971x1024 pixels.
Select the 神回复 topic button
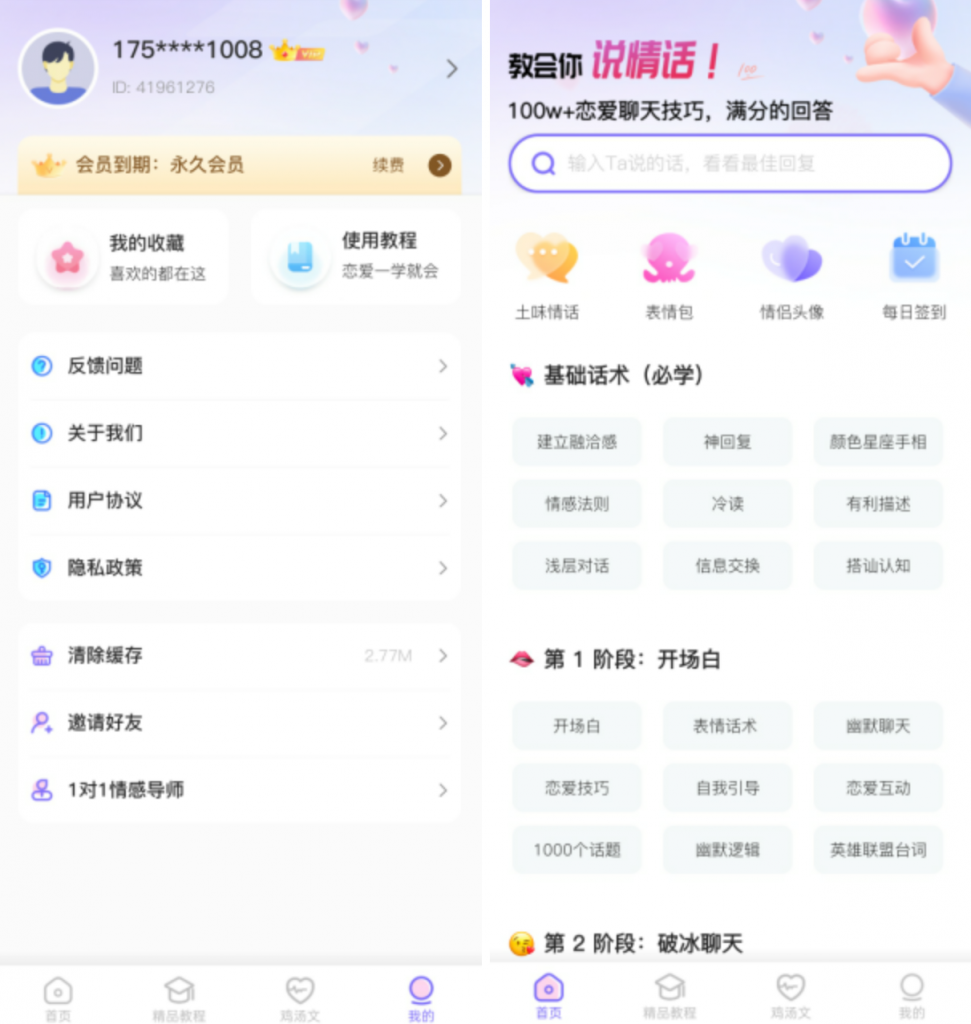[x=727, y=442]
